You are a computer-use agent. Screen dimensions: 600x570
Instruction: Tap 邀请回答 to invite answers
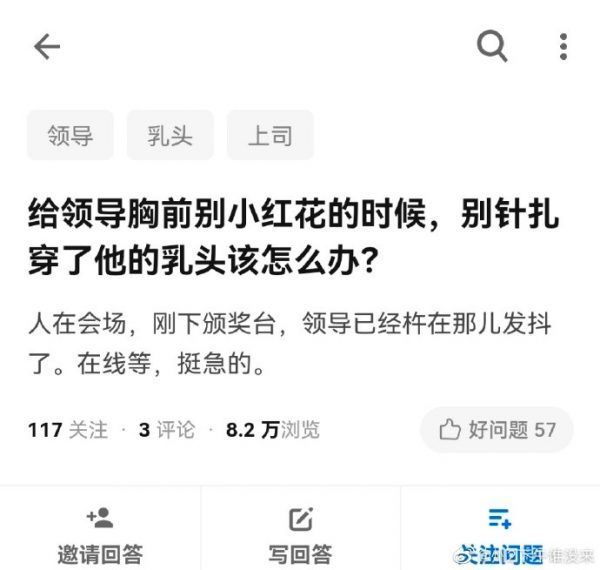pyautogui.click(x=100, y=534)
